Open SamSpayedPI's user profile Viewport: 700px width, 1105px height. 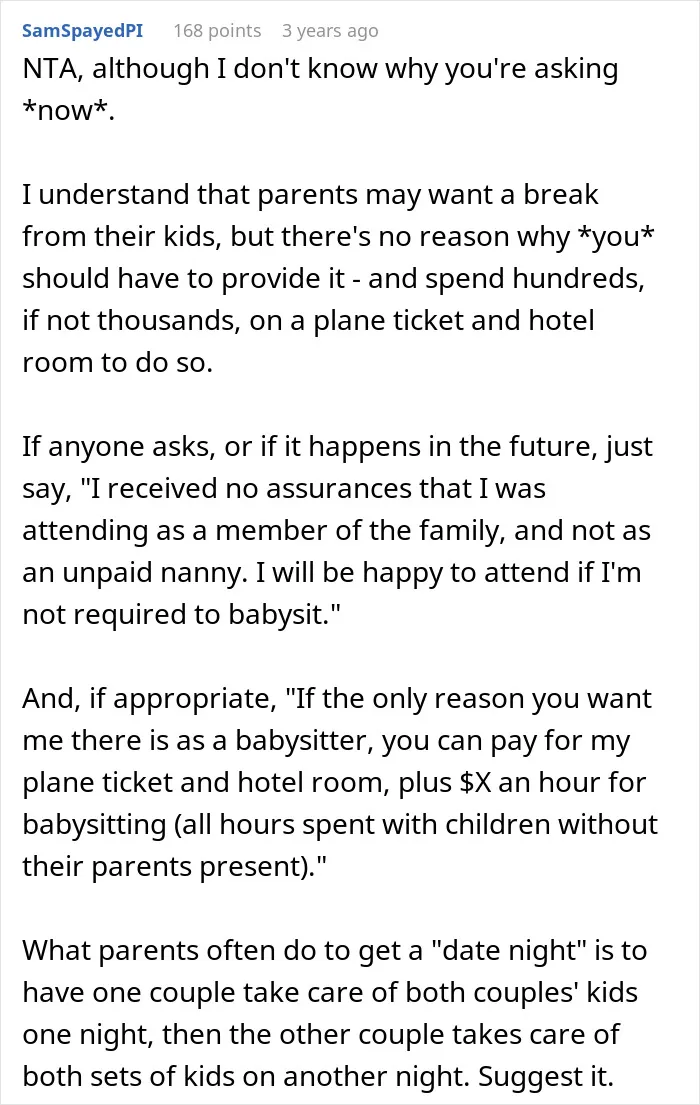pos(82,31)
